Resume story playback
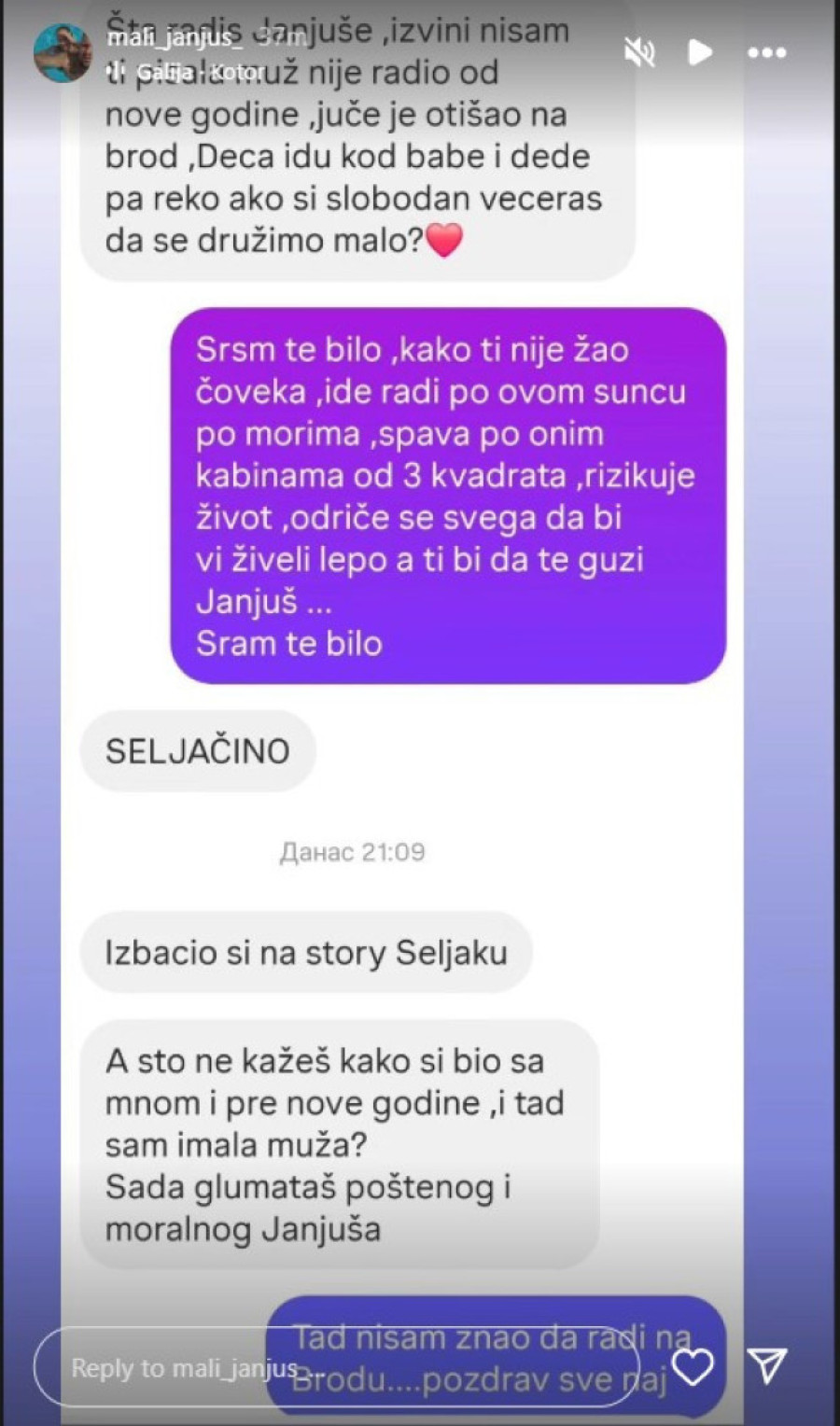The width and height of the screenshot is (840, 1426). tap(699, 53)
